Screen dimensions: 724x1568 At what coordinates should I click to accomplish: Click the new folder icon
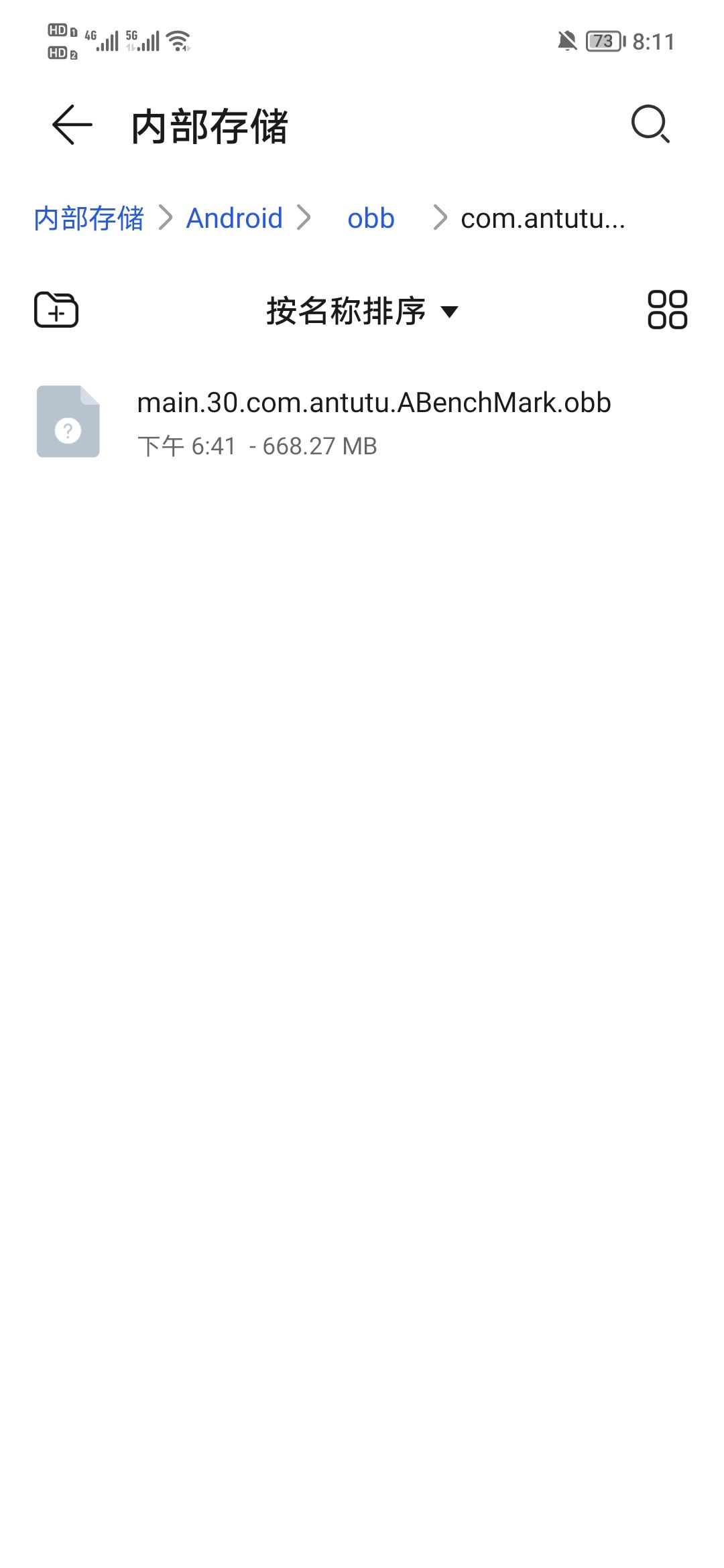pos(56,310)
